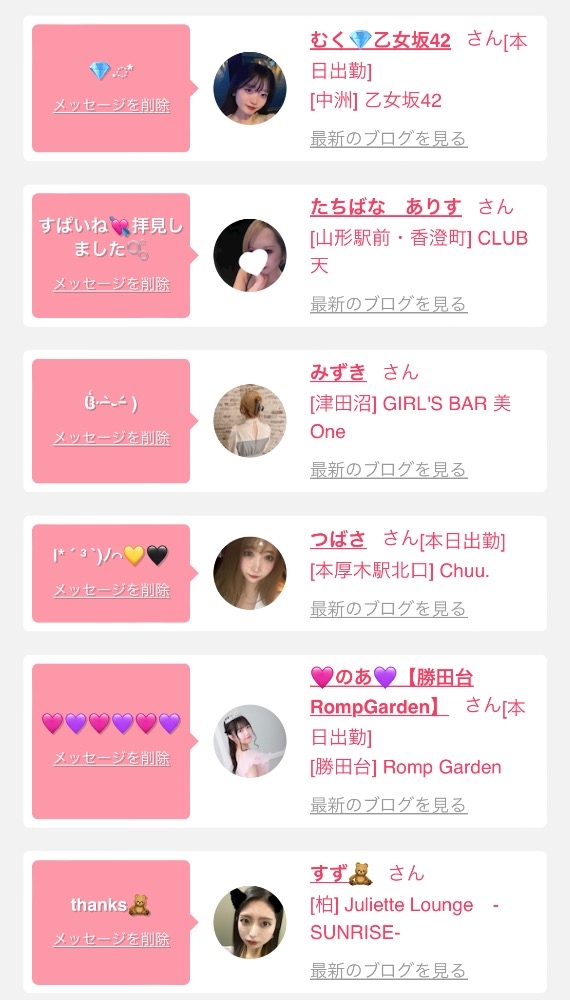Tap みずき's profile photo
The image size is (570, 1000).
point(250,420)
